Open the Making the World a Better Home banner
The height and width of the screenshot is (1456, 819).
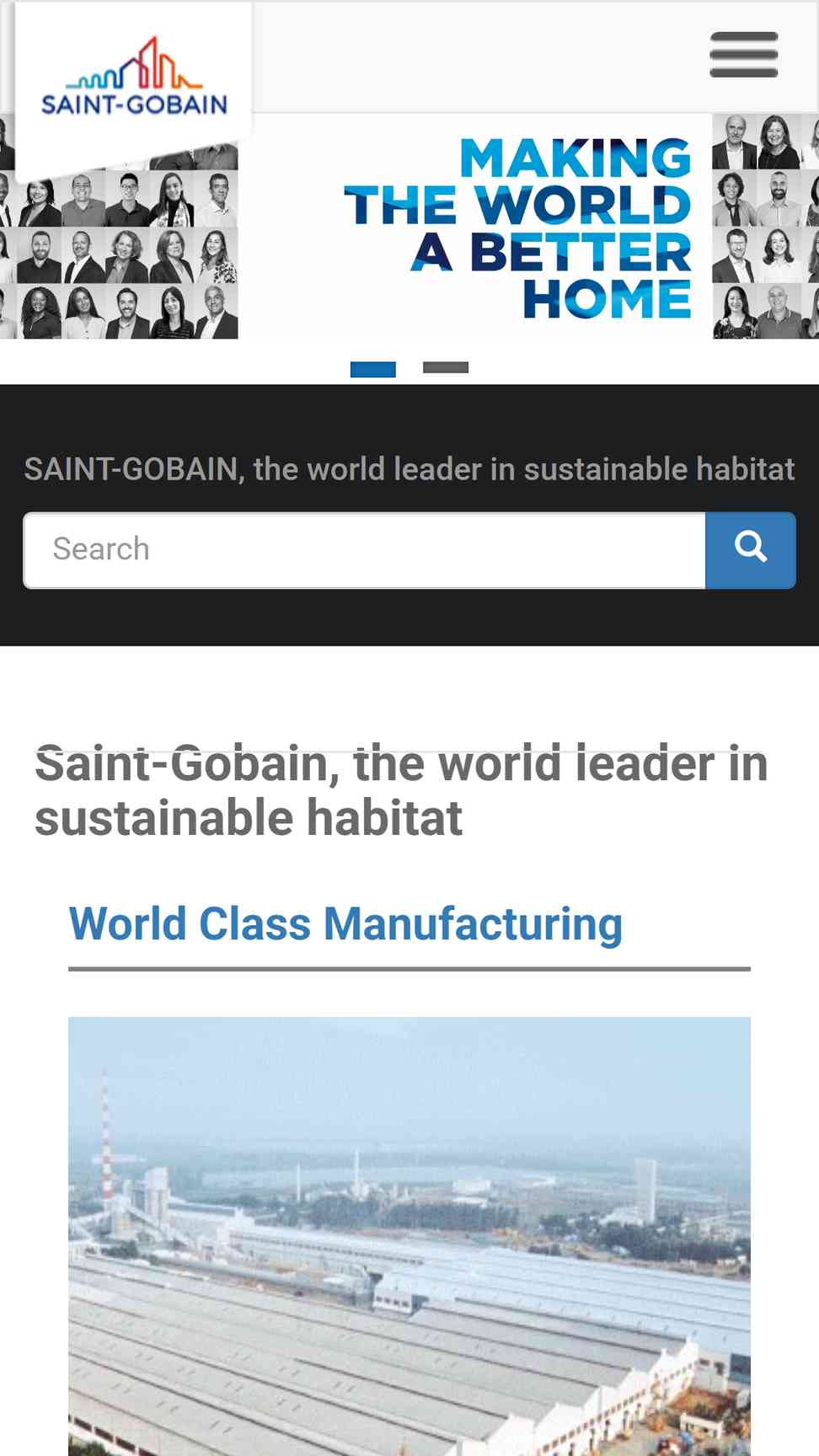pos(409,227)
